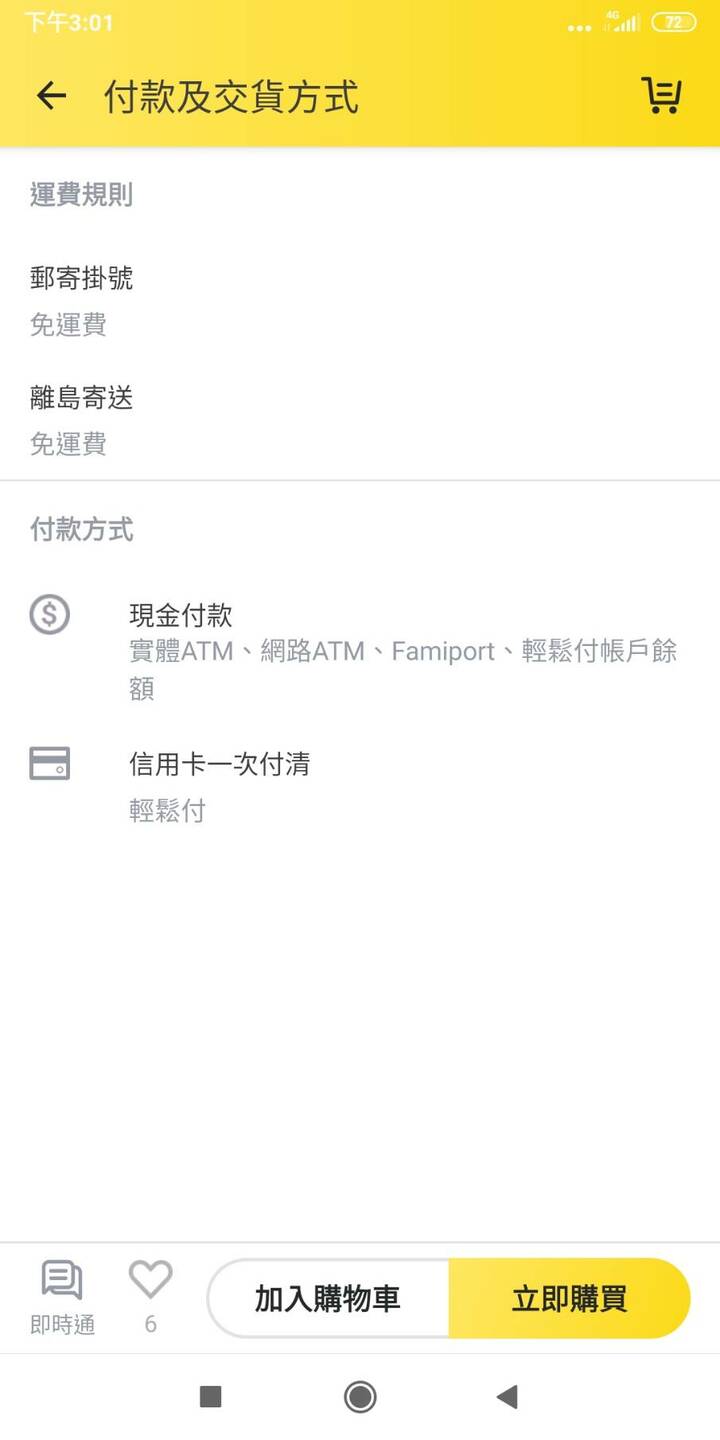Buy now with 立即購買
Viewport: 720px width, 1440px height.
coord(569,1298)
